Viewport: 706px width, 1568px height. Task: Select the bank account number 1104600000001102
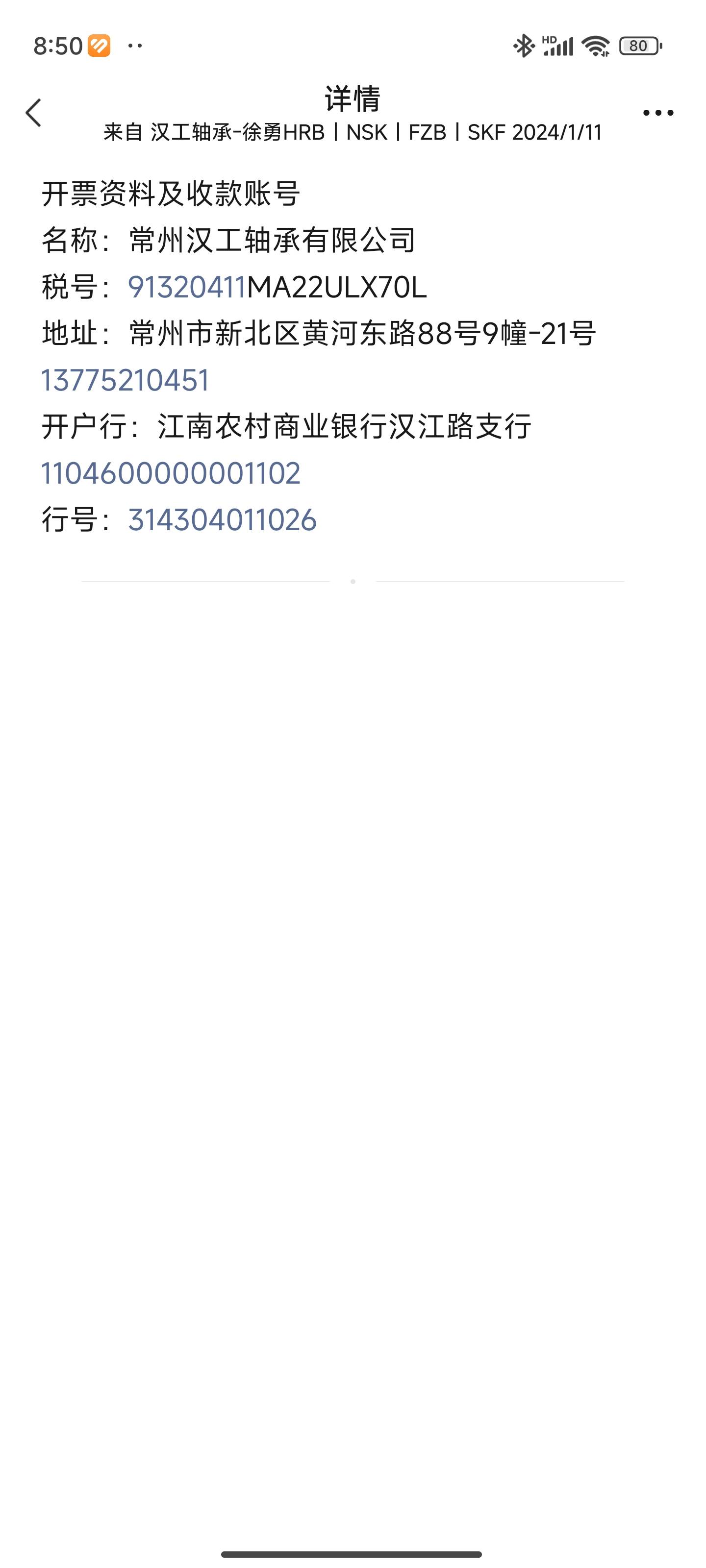pos(171,473)
